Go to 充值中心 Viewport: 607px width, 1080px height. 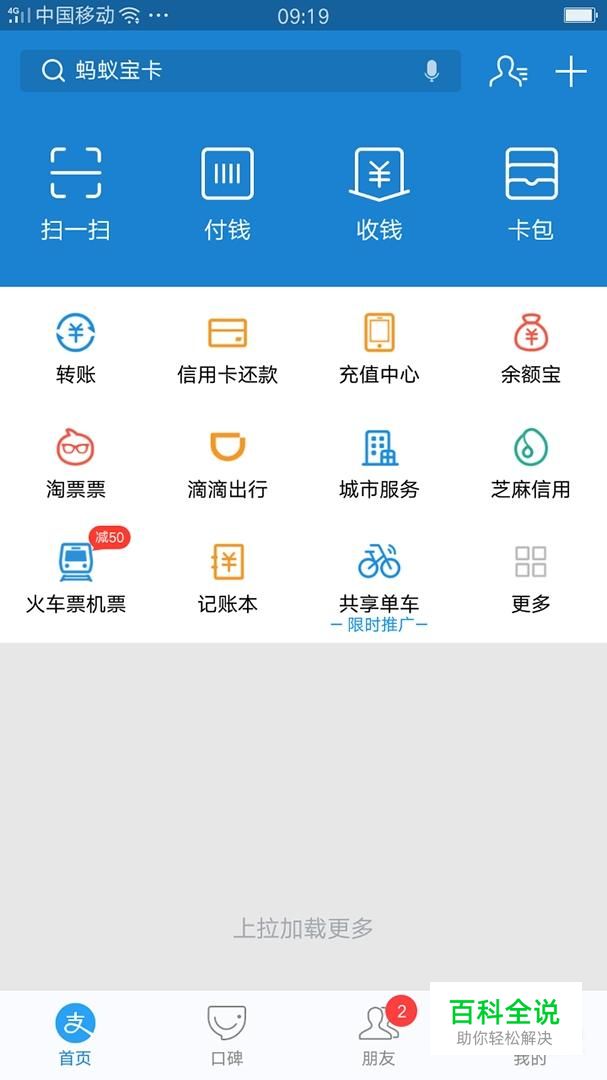coord(379,348)
